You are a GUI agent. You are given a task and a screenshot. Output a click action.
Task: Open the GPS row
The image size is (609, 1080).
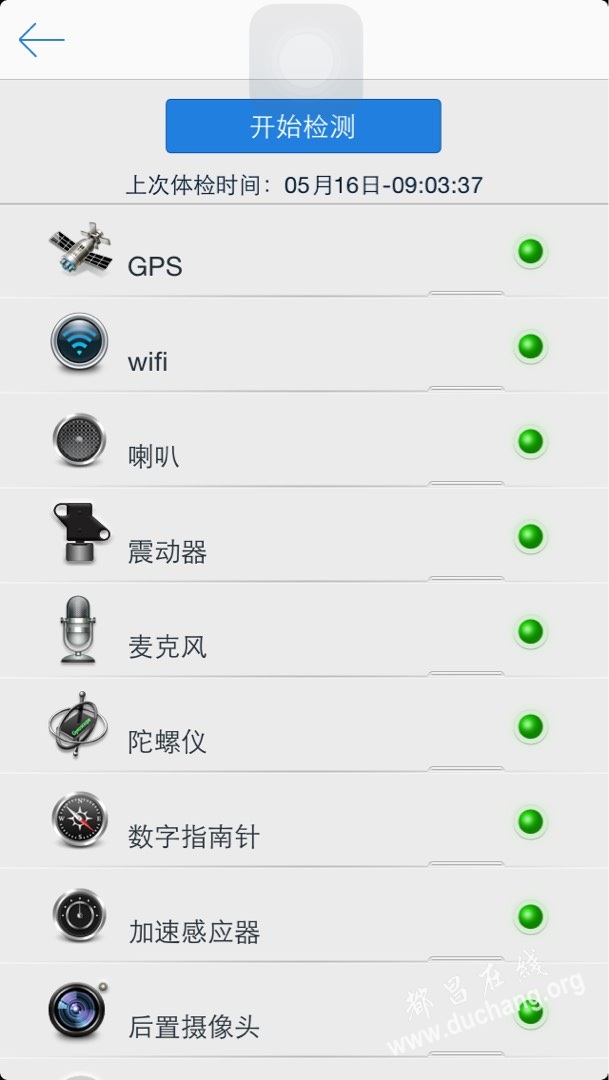click(304, 251)
